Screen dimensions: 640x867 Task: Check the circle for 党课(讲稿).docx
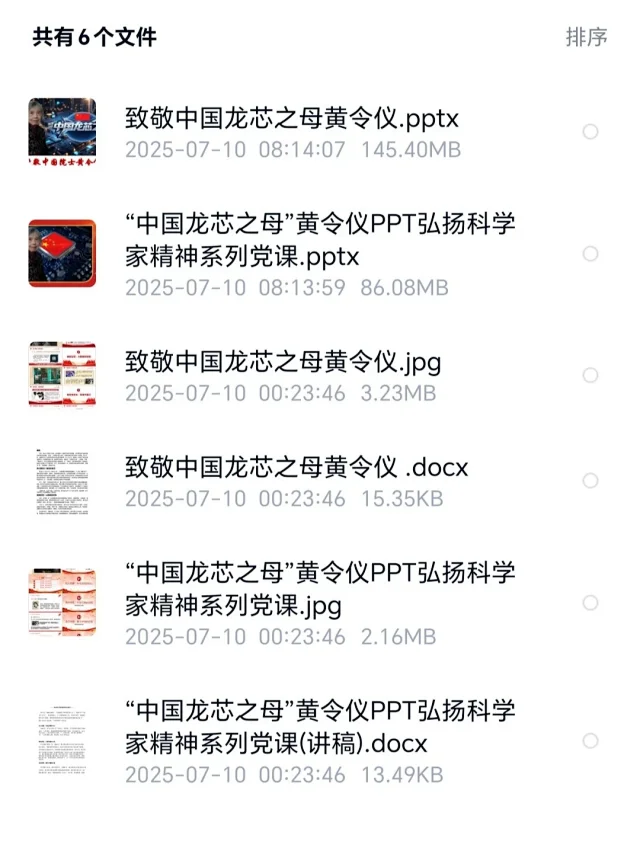[x=590, y=741]
